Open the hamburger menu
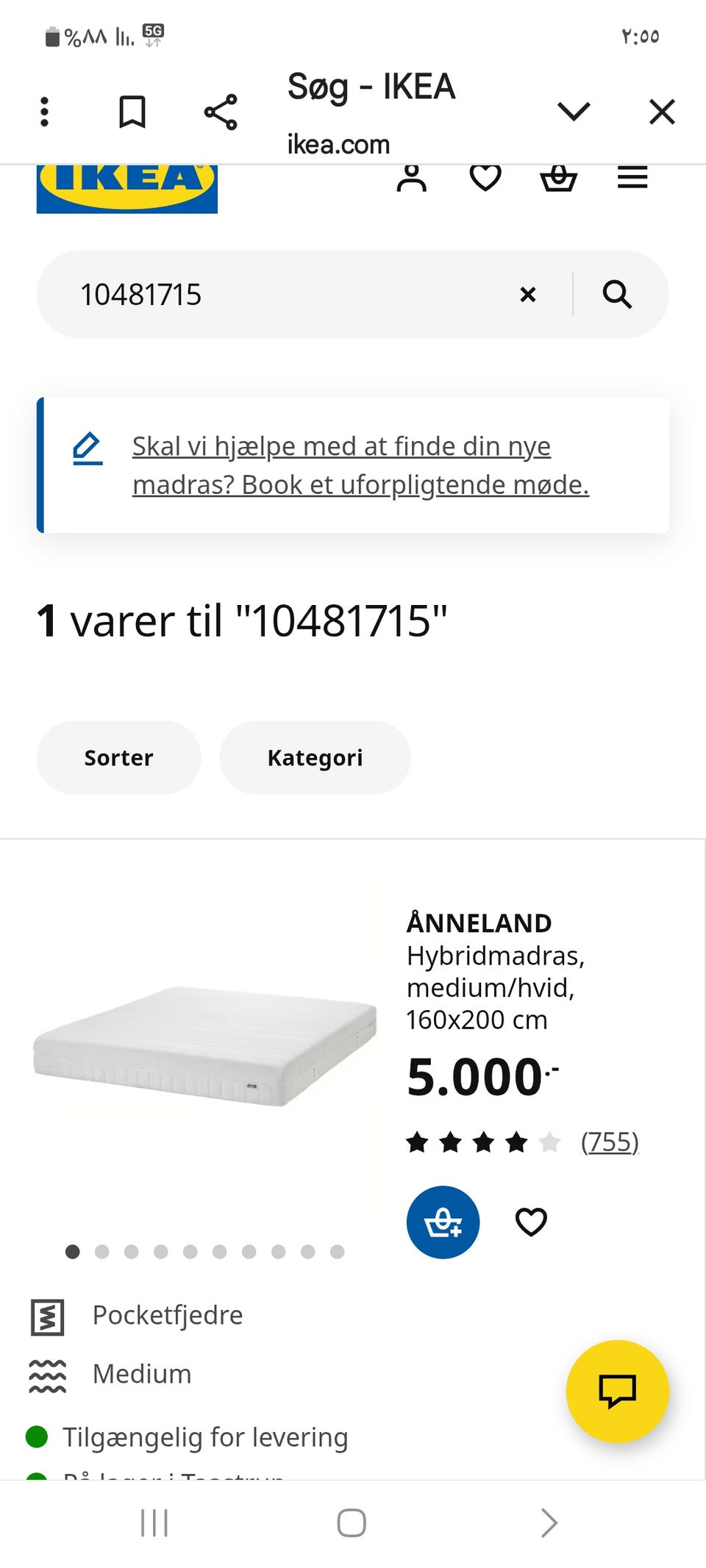 point(632,176)
